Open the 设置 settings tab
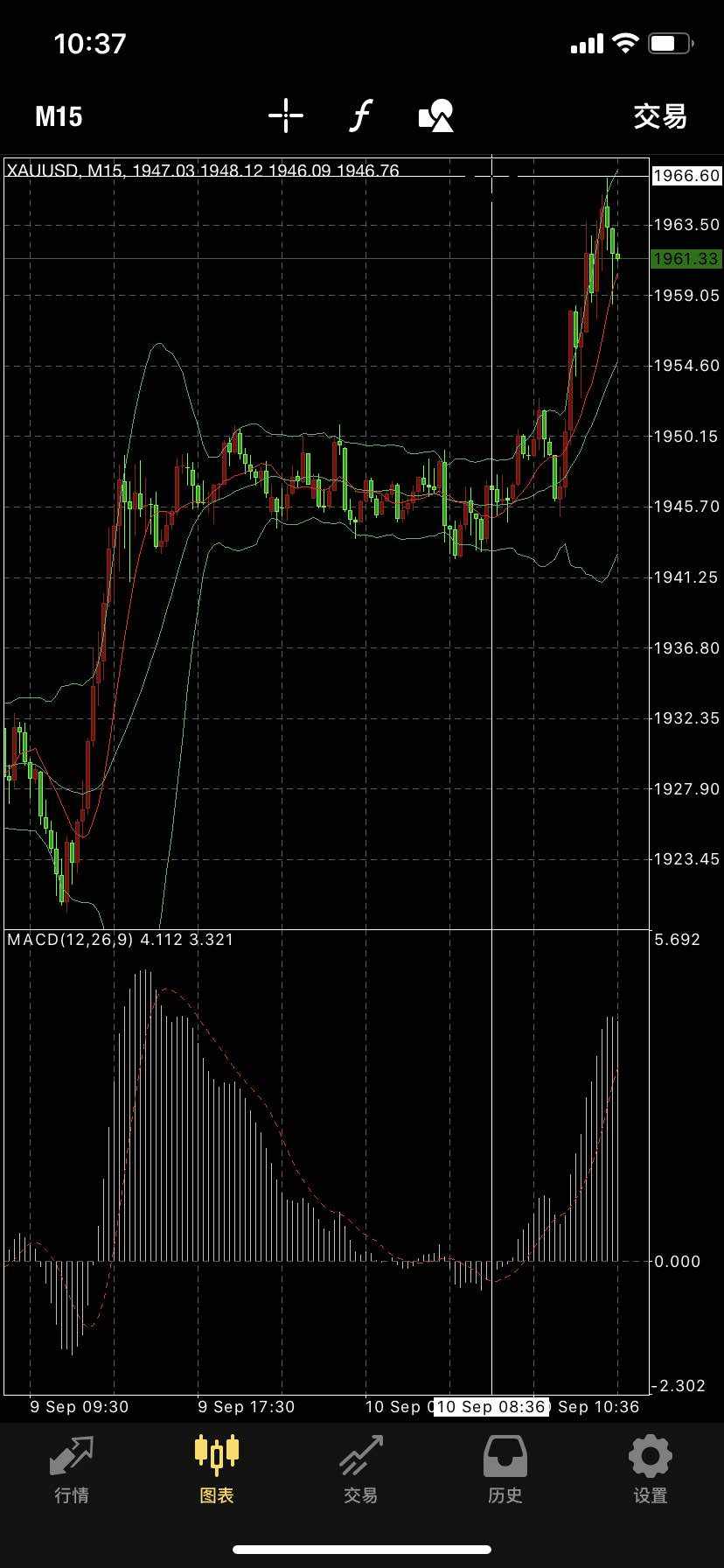 (651, 1470)
